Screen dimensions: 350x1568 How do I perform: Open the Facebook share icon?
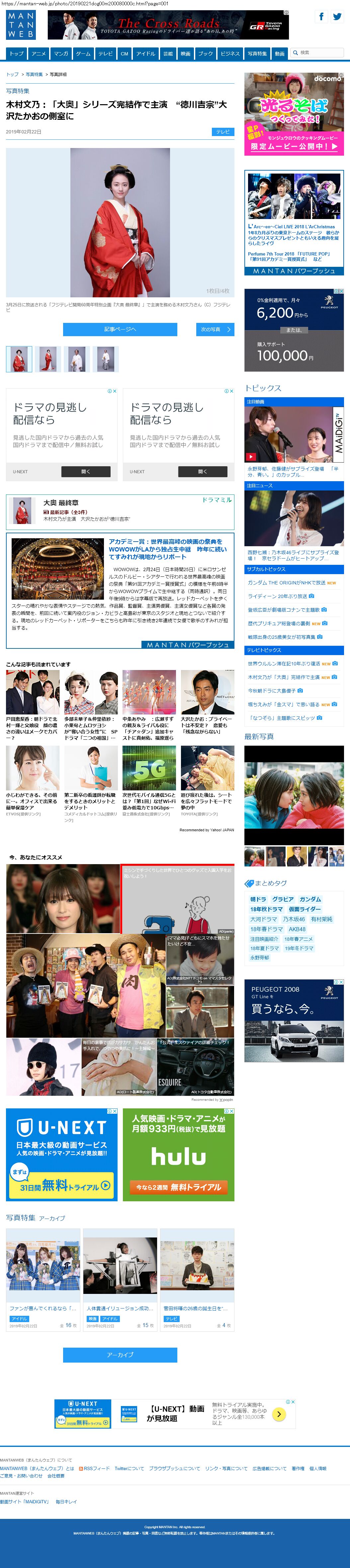pyautogui.click(x=321, y=17)
